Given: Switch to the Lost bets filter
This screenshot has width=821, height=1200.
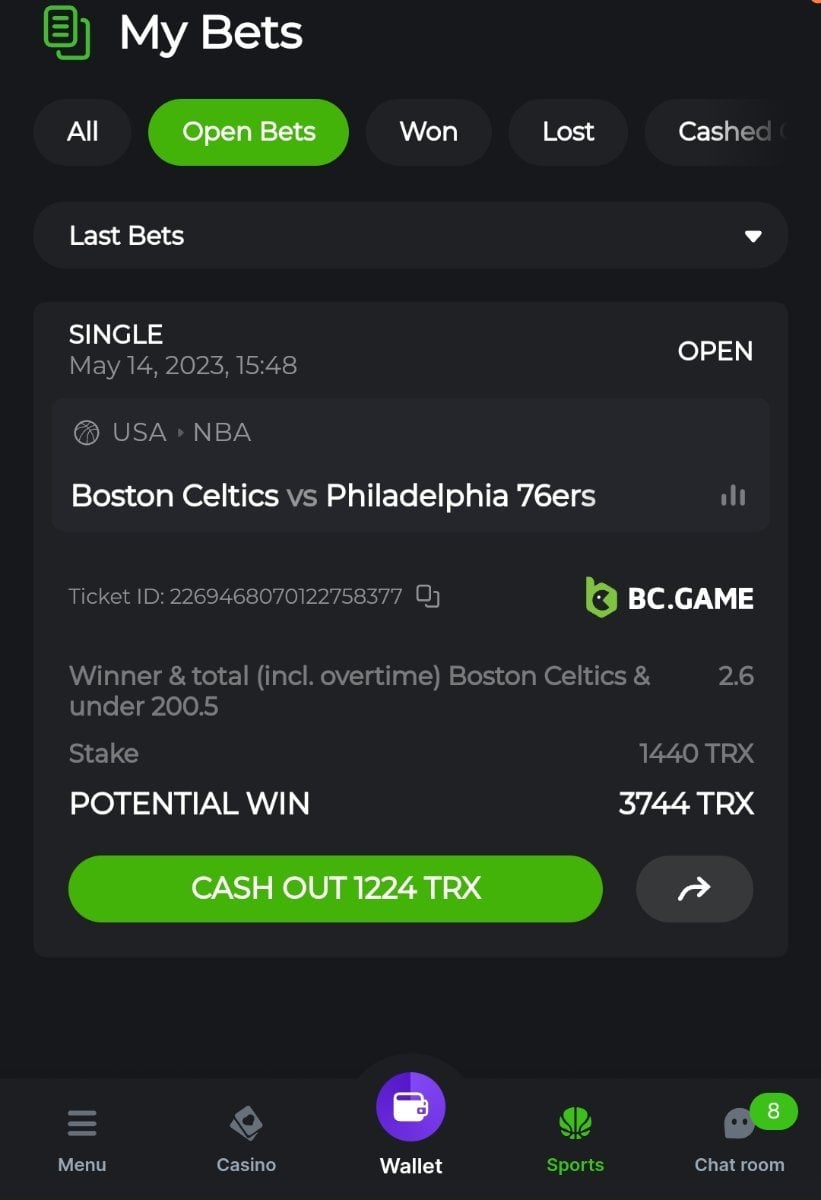Looking at the screenshot, I should [568, 132].
